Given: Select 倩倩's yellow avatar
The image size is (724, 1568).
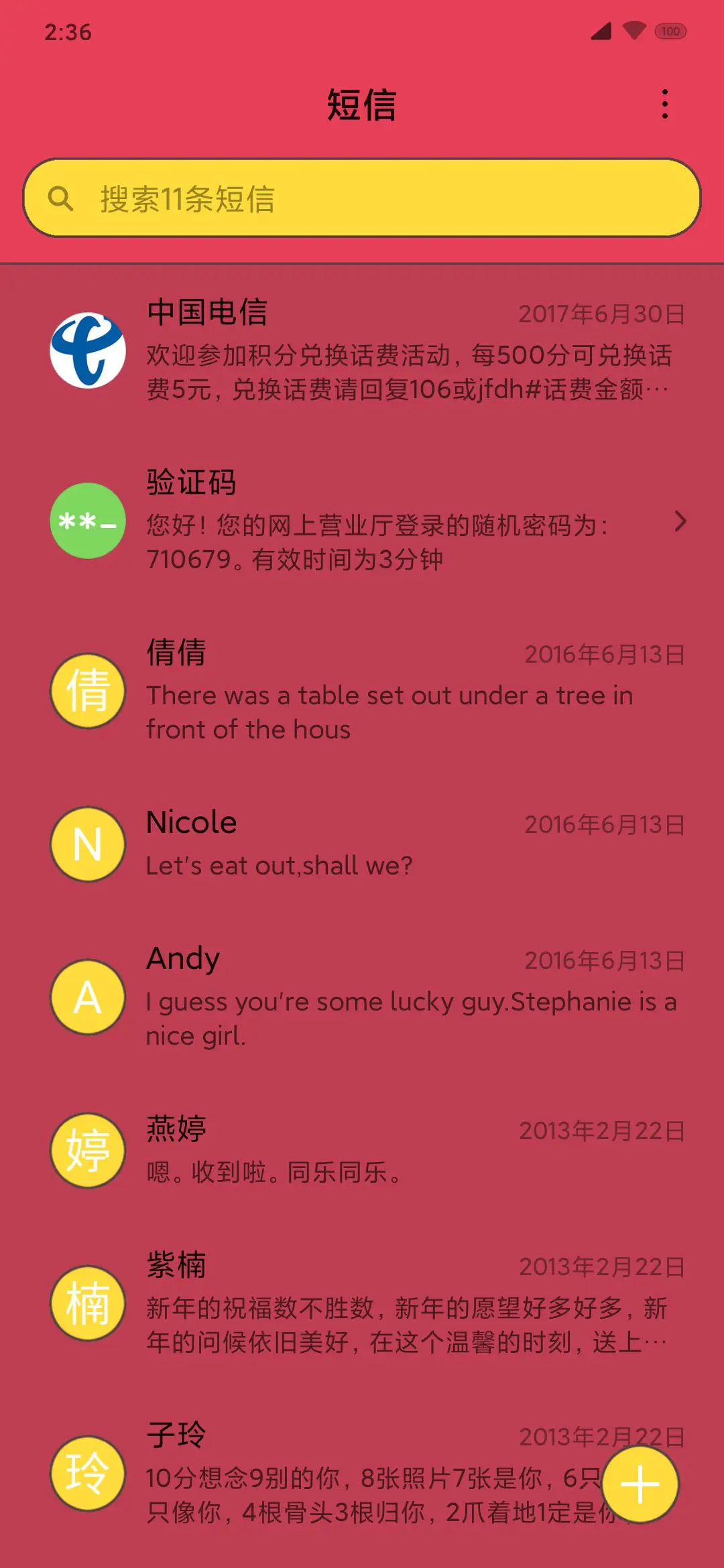Looking at the screenshot, I should click(86, 691).
